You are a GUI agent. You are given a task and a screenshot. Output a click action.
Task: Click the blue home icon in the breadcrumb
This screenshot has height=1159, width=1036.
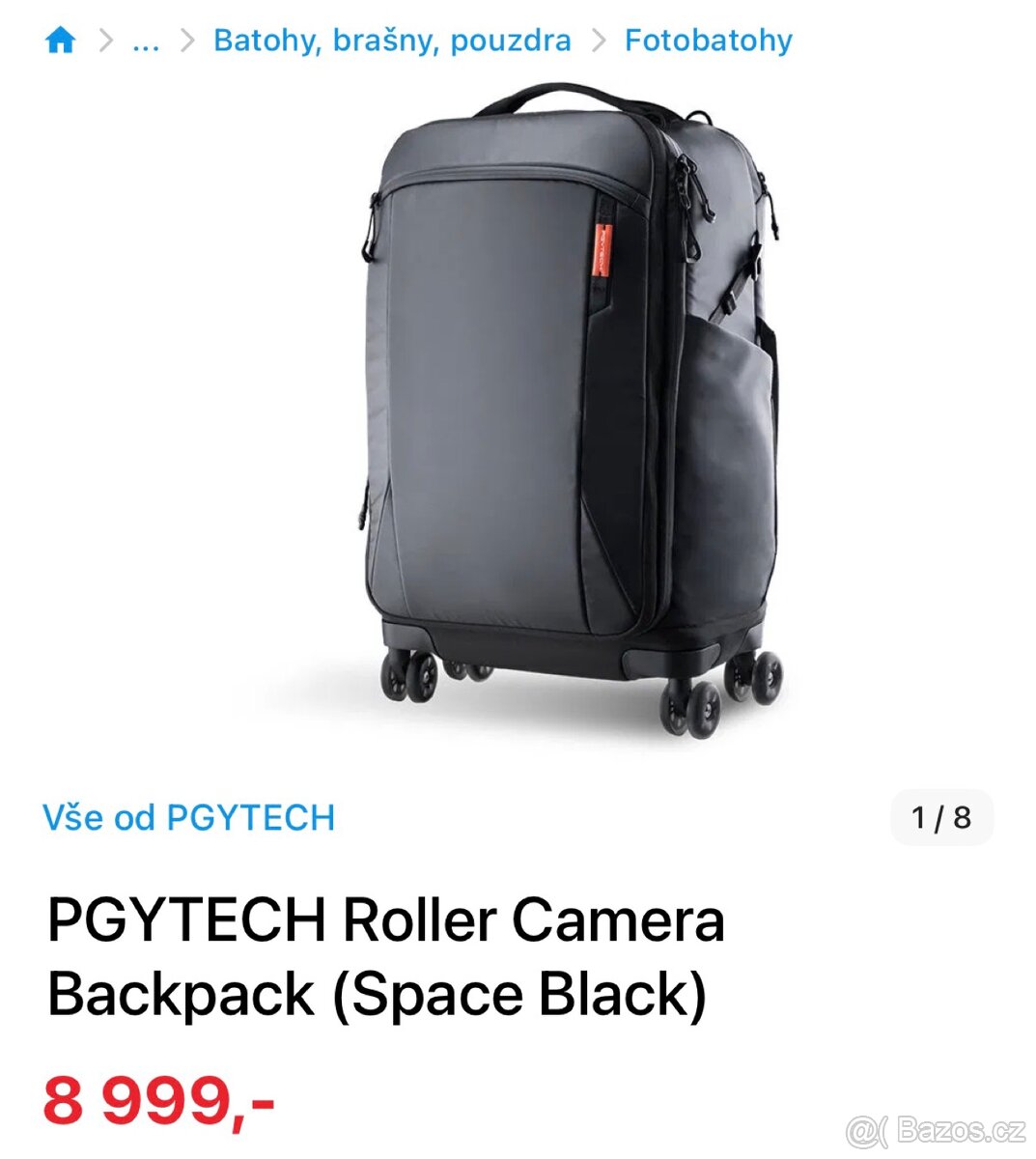click(60, 40)
